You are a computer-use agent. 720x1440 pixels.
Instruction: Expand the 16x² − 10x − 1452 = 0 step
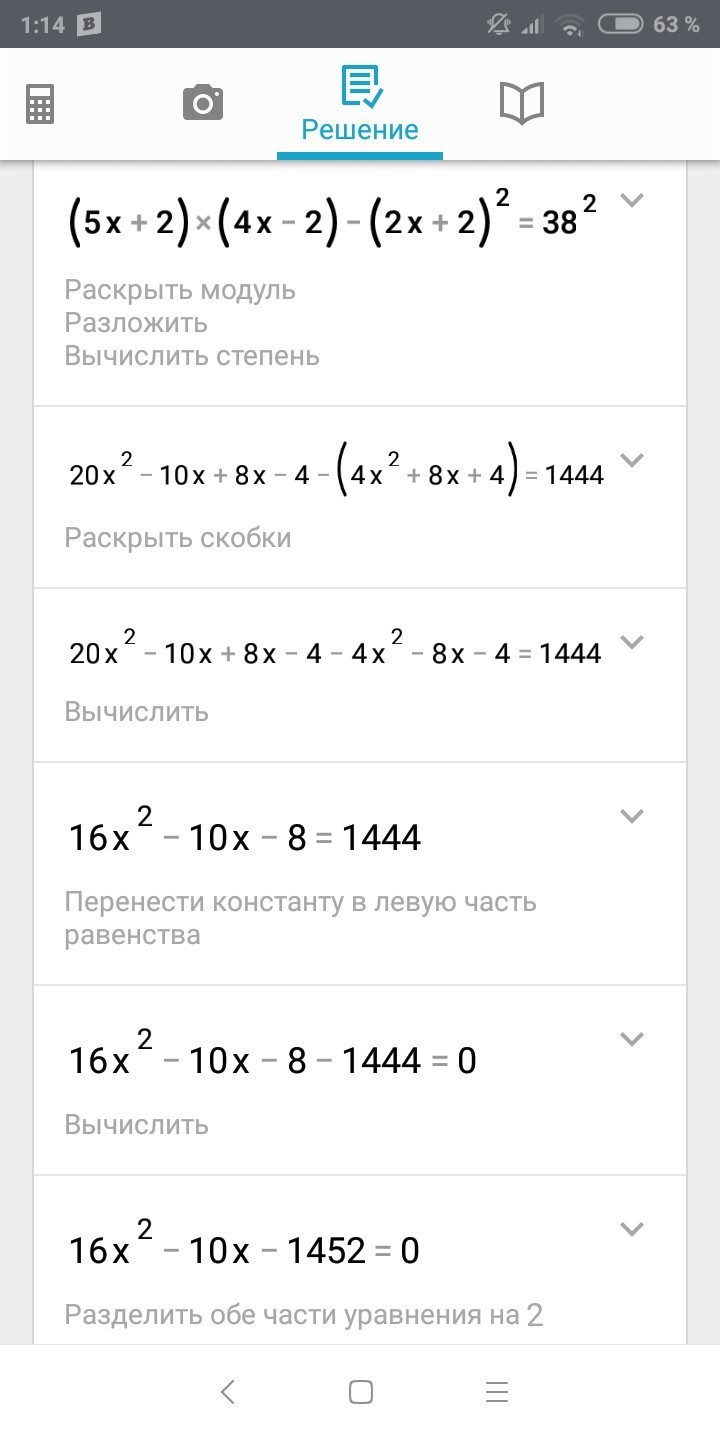point(631,1229)
